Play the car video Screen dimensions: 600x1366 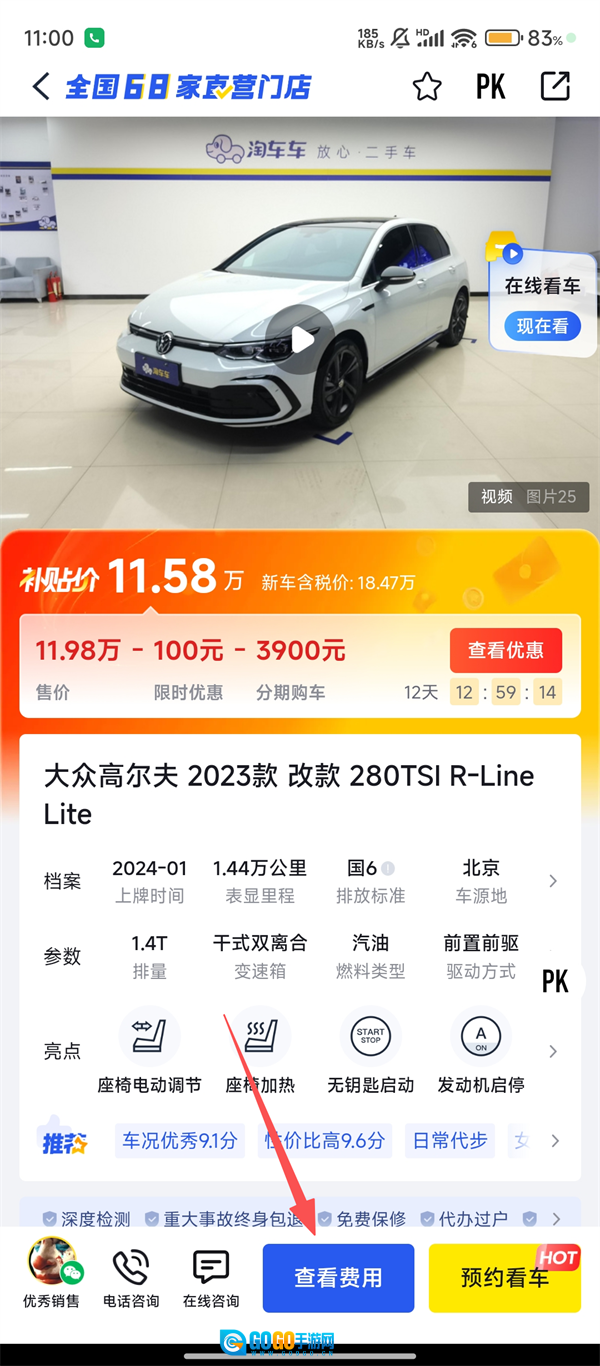pyautogui.click(x=302, y=340)
